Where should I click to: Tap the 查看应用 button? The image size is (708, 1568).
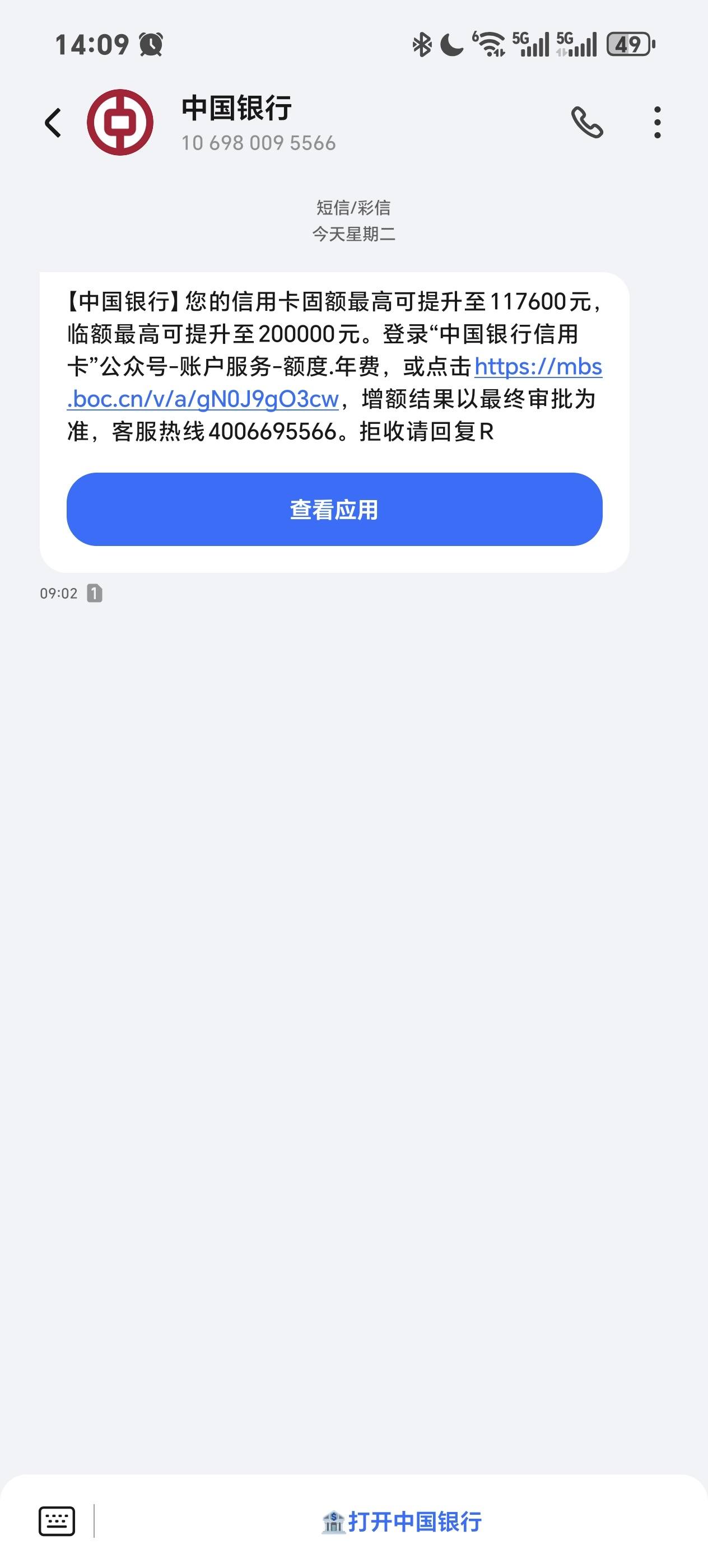tap(334, 509)
